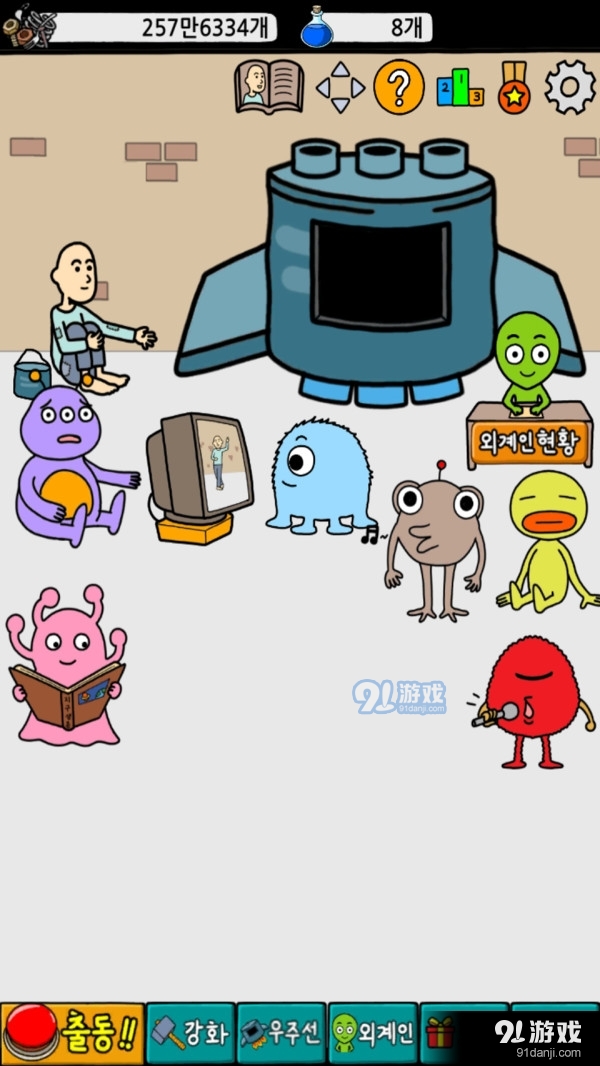Screen dimensions: 600x1066
Task: Open the character encyclopedia book icon
Action: pos(268,87)
